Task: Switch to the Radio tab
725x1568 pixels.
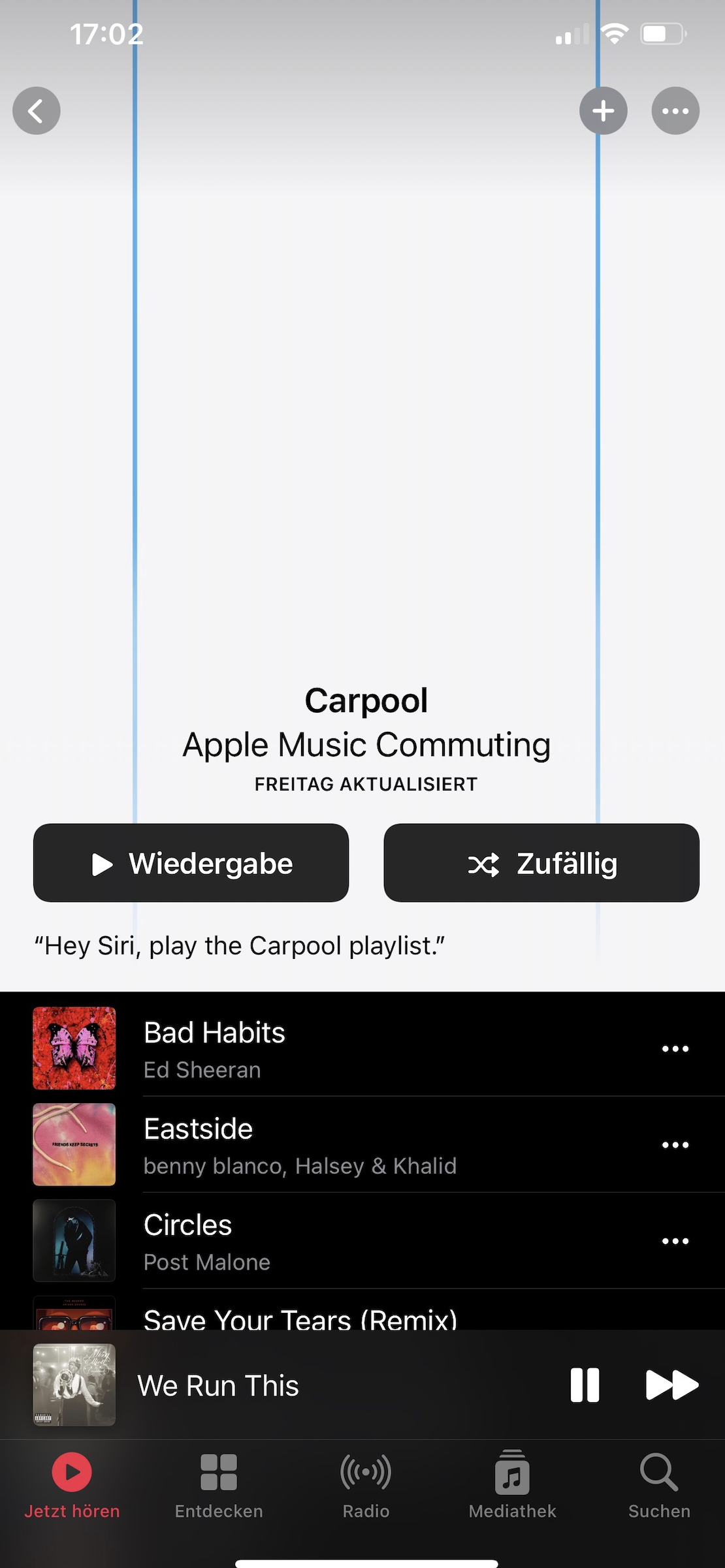Action: [366, 1486]
